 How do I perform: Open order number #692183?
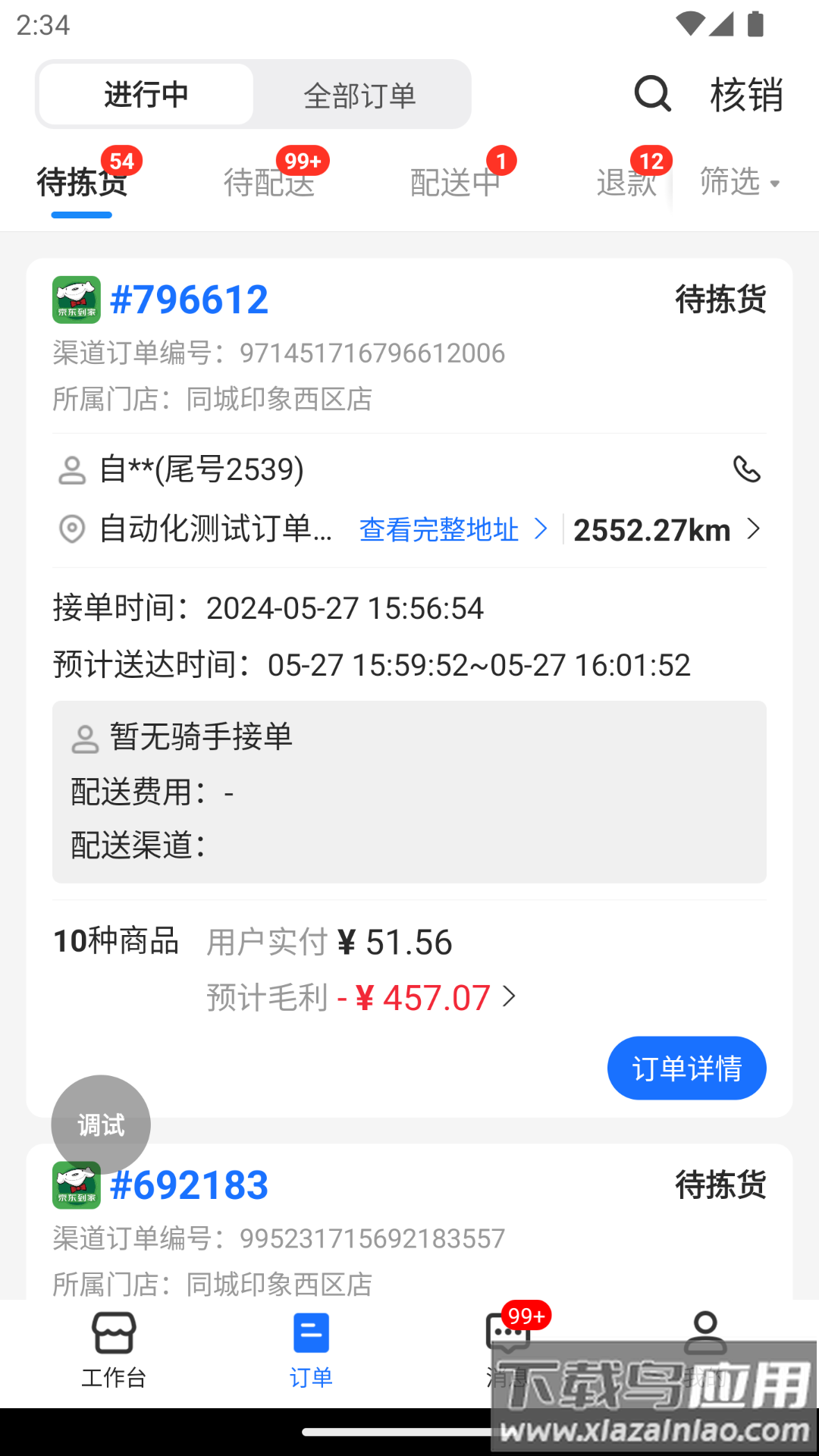(190, 1184)
